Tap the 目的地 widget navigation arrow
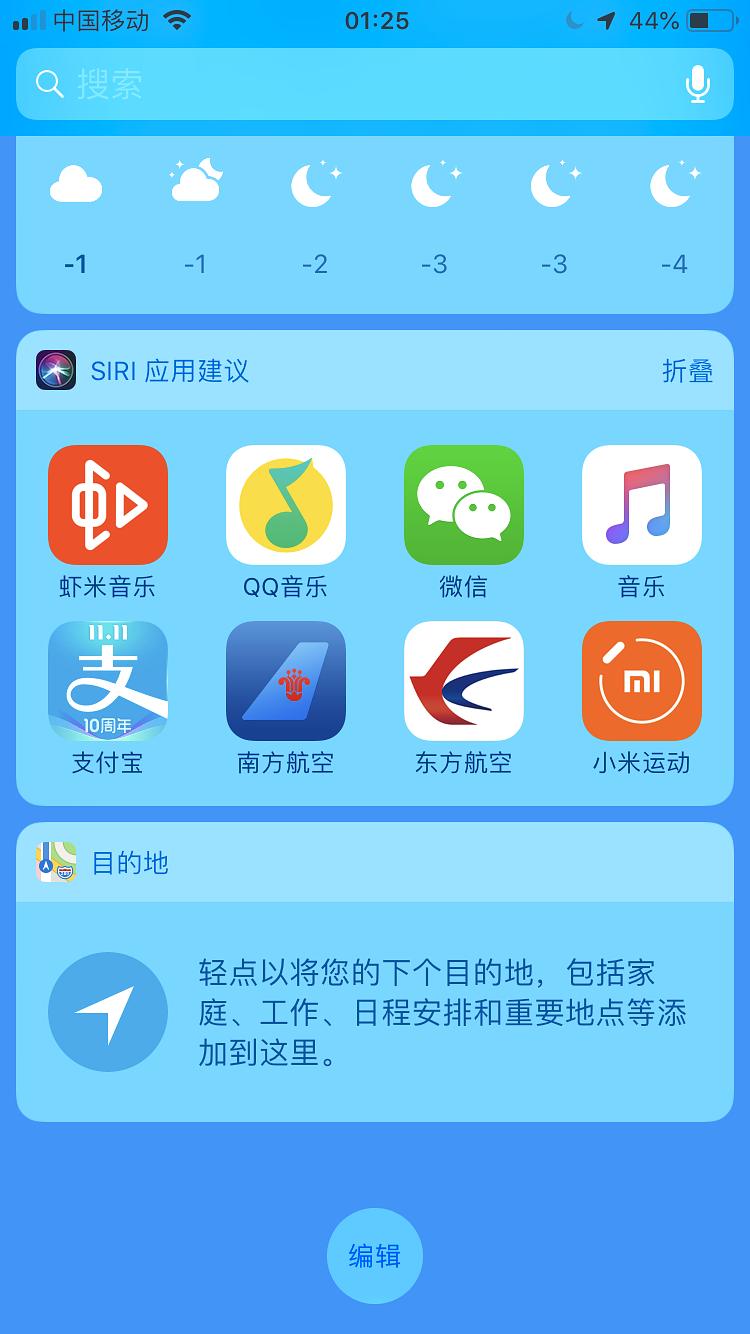Viewport: 750px width, 1334px height. click(108, 1012)
